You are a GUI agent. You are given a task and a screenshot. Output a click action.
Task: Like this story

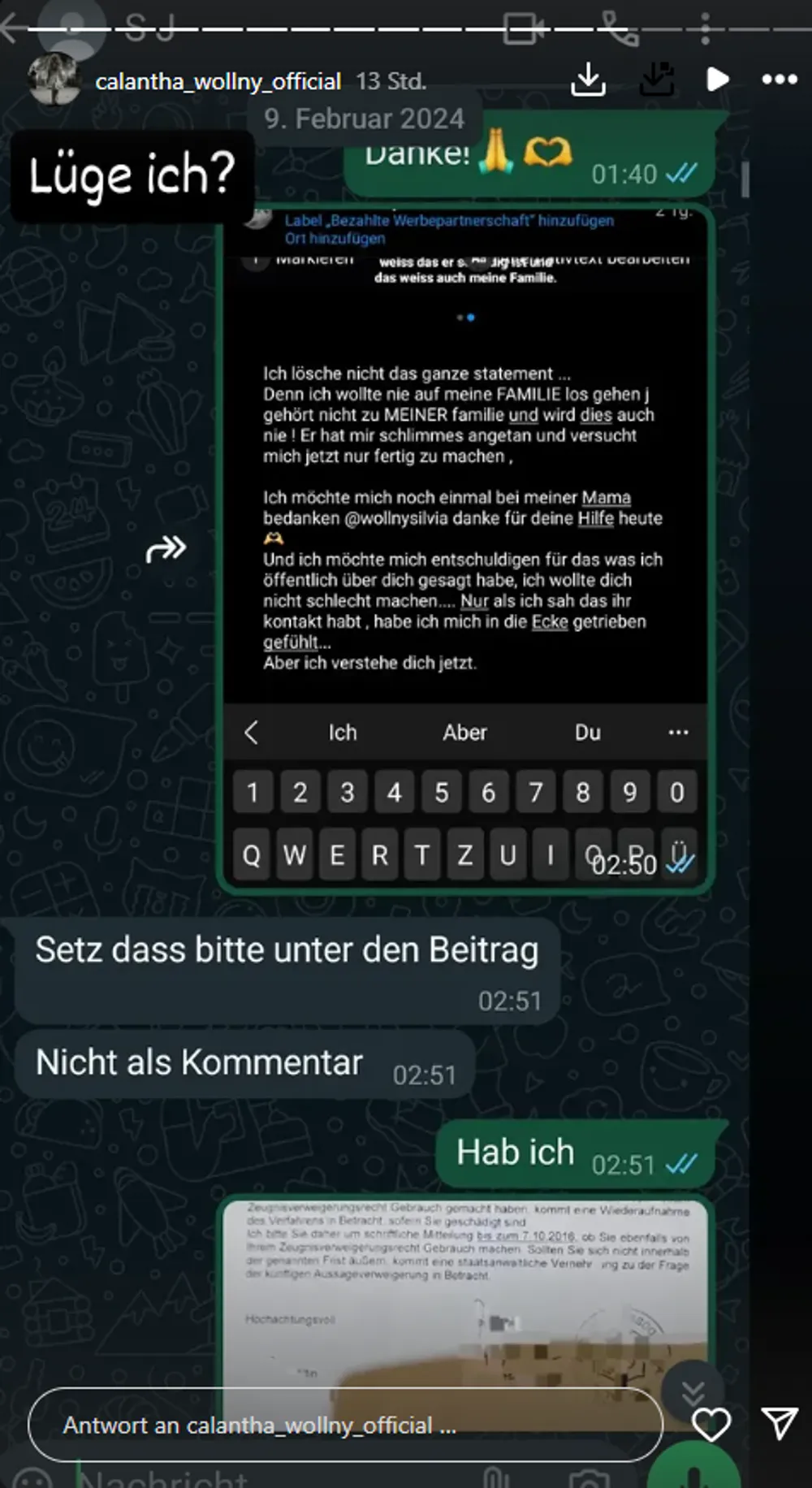click(x=710, y=1425)
